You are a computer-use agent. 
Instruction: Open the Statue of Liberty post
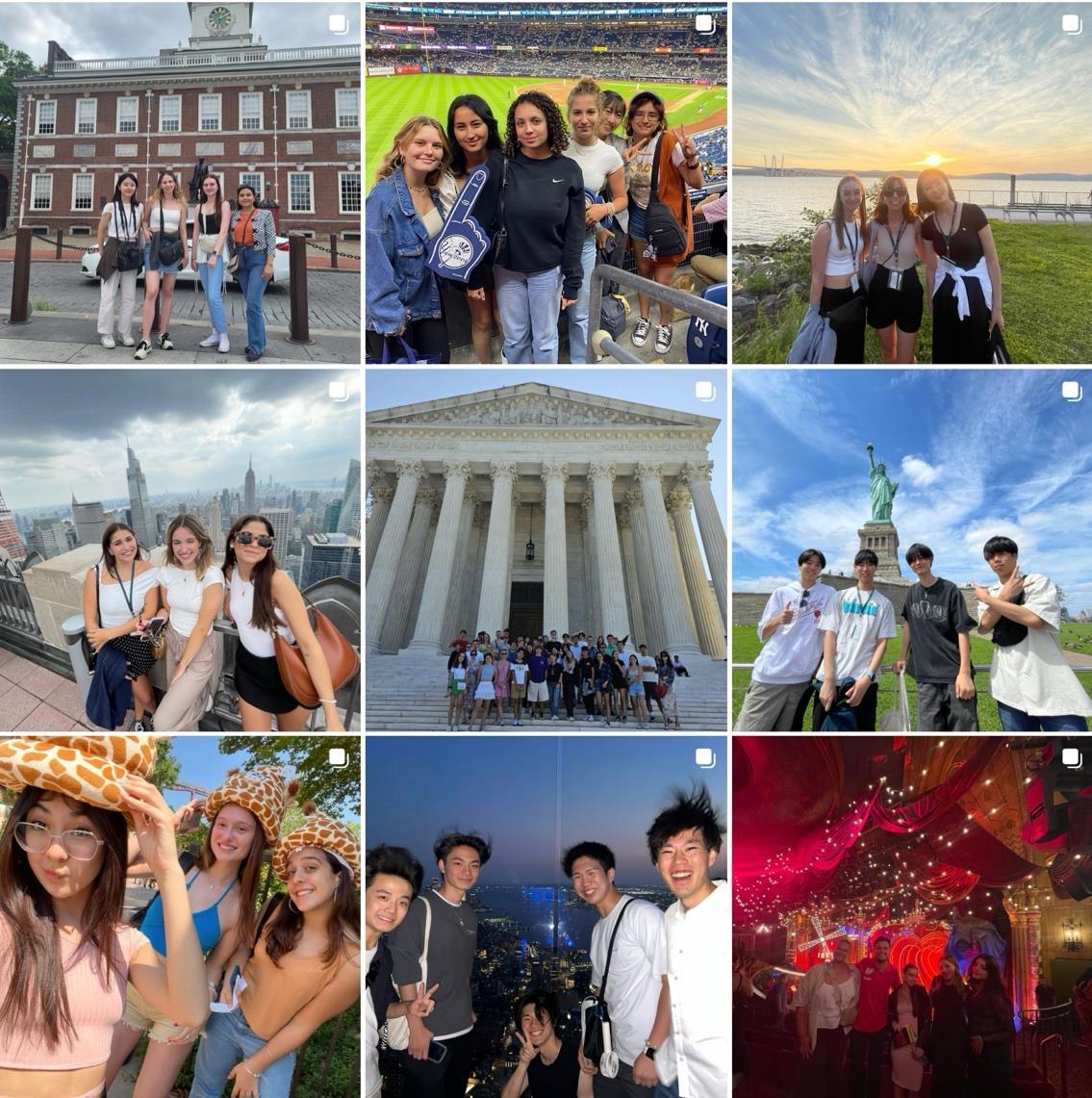912,550
